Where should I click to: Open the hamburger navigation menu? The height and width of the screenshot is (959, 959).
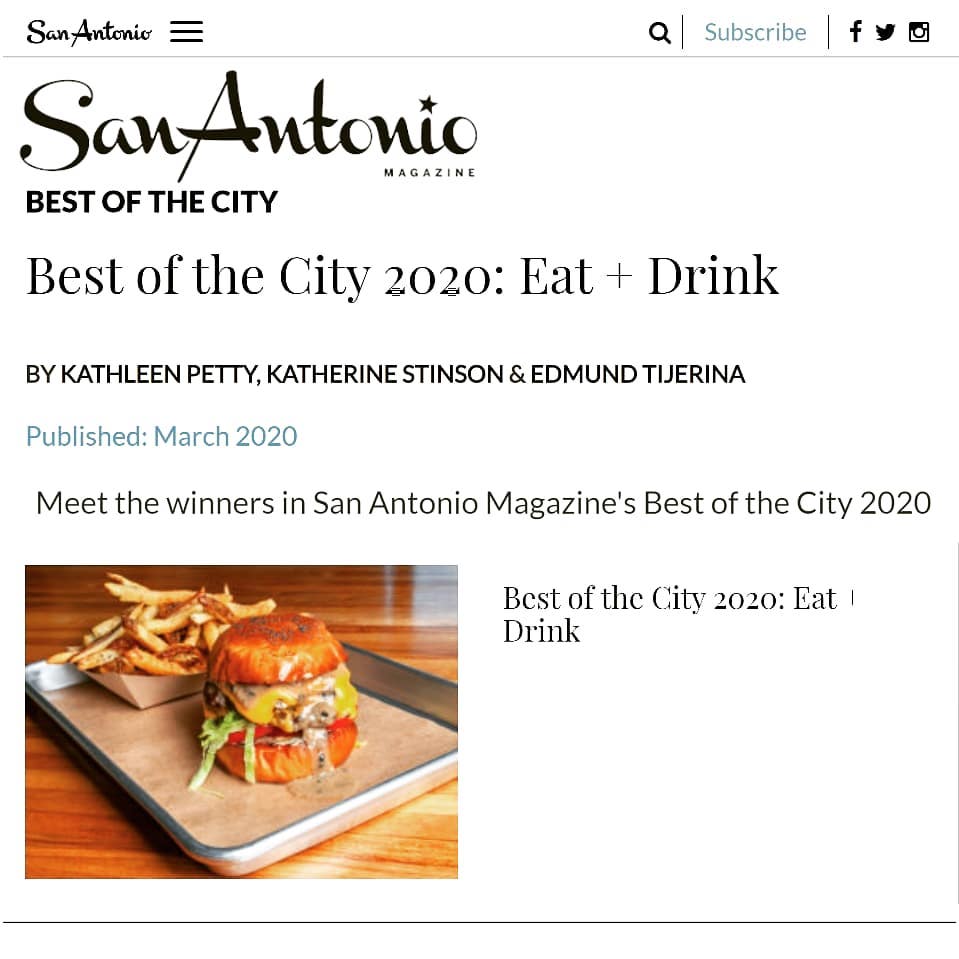tap(187, 31)
